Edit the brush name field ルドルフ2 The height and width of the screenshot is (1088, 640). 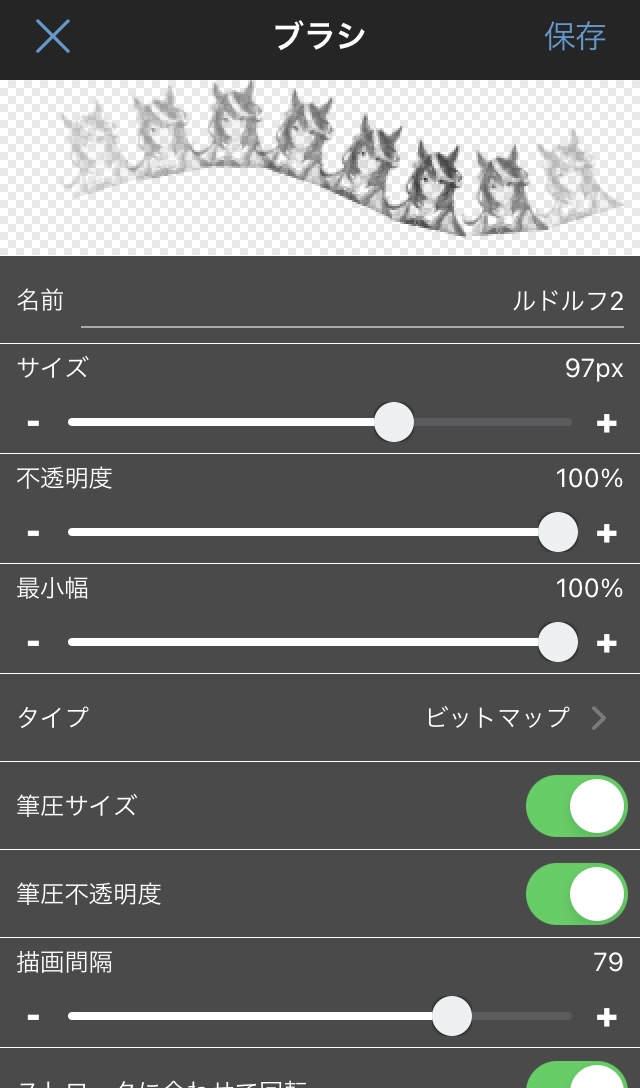[x=352, y=301]
